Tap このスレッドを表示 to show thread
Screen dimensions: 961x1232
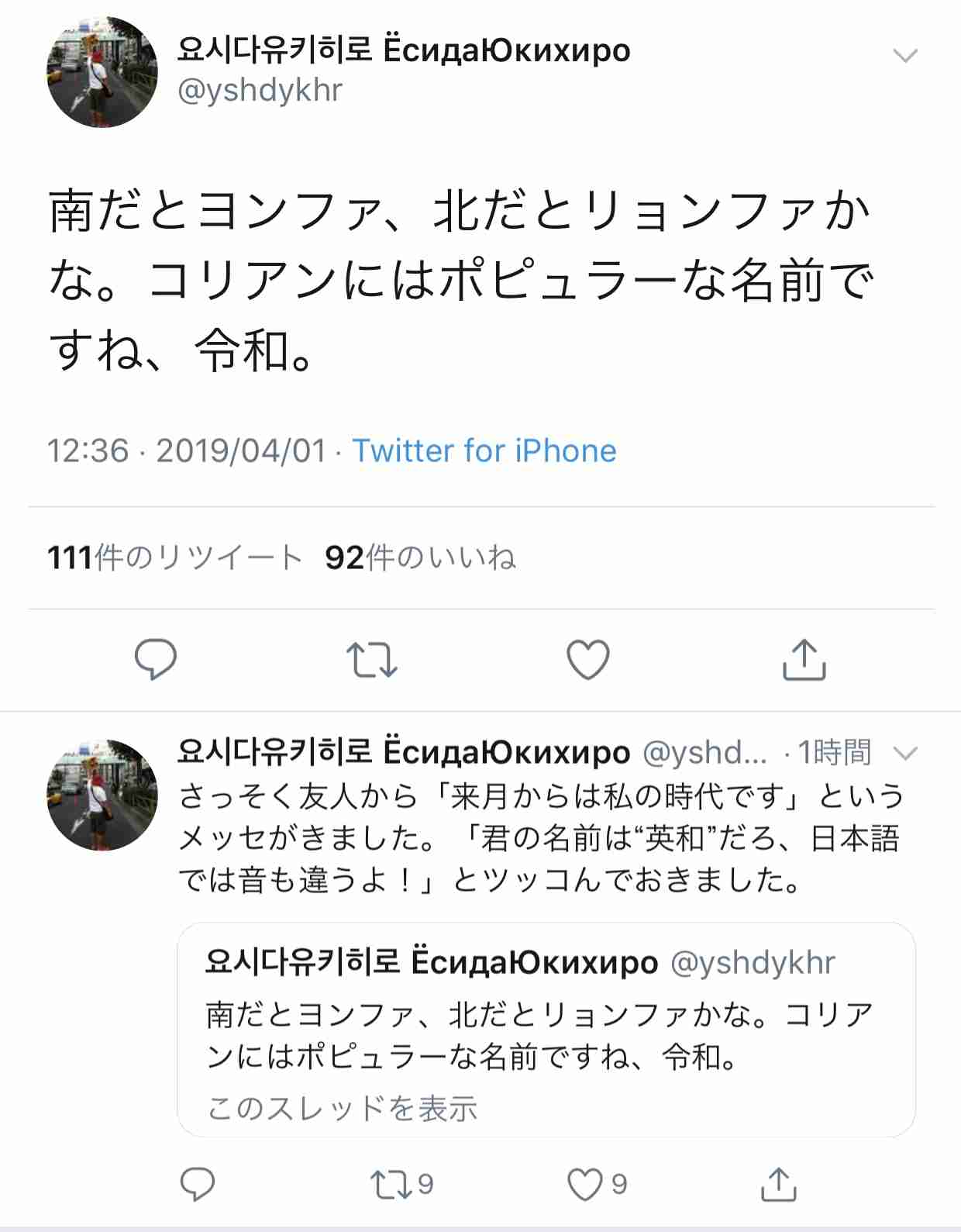(x=342, y=1108)
